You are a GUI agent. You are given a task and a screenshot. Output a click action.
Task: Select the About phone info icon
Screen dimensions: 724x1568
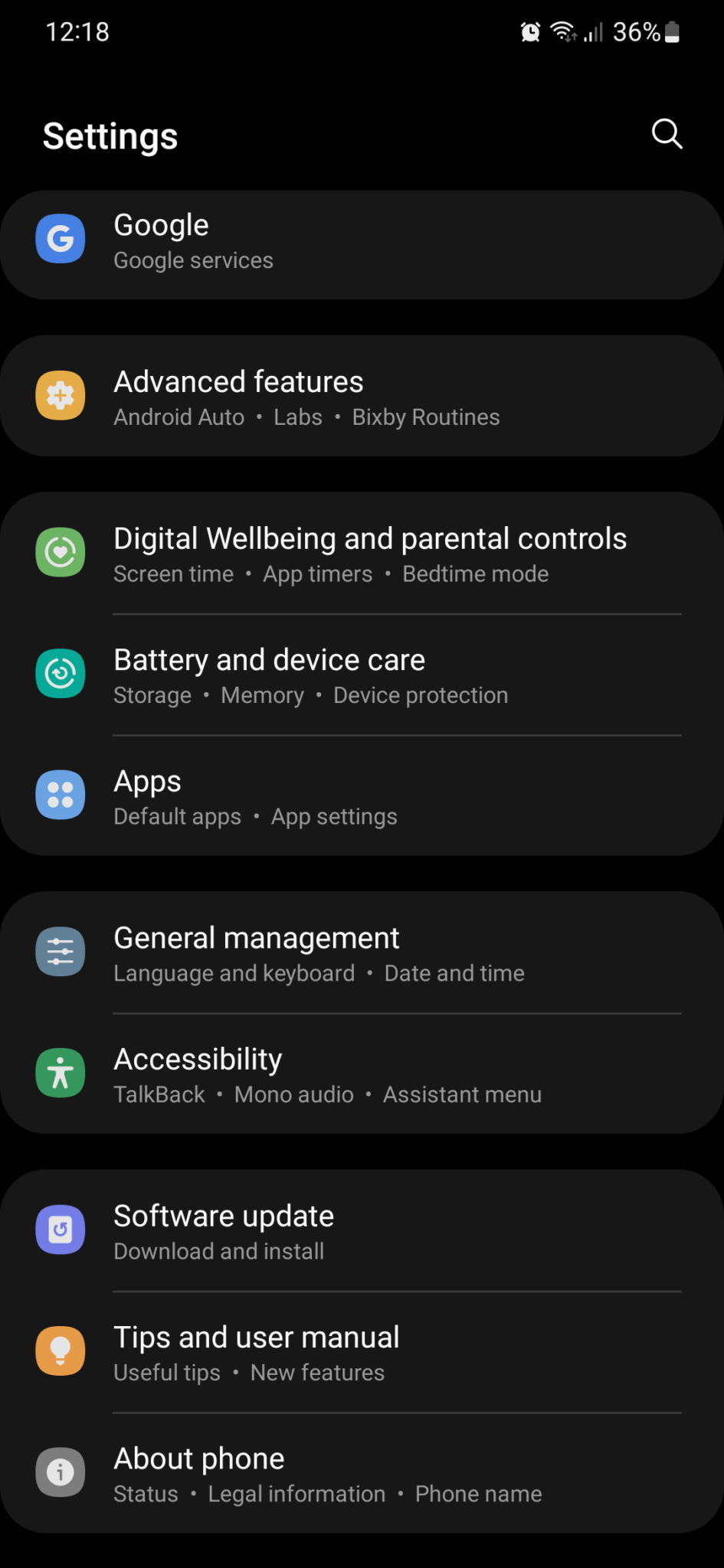point(61,1472)
